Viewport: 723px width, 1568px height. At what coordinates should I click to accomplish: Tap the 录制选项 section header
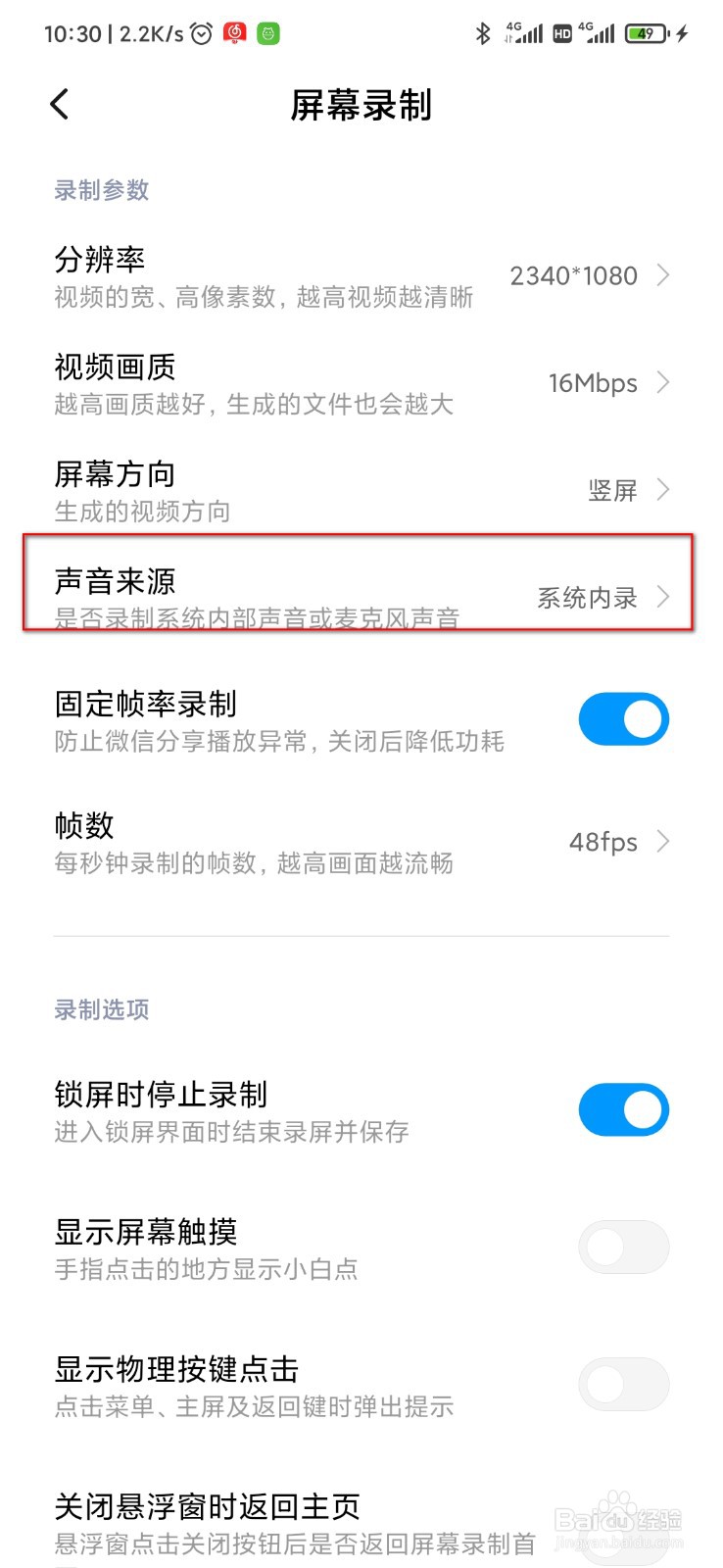[101, 1010]
